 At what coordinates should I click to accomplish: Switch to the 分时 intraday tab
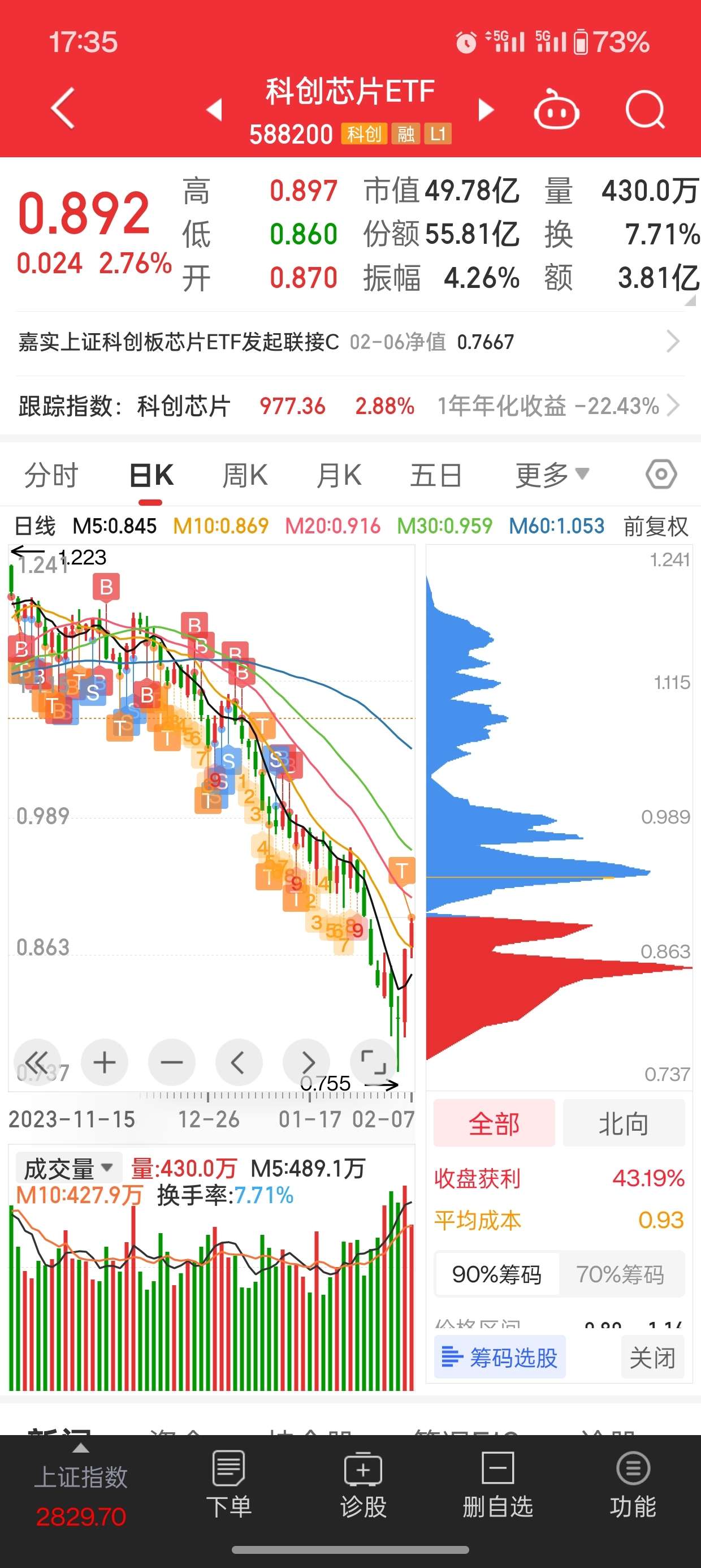(x=51, y=475)
